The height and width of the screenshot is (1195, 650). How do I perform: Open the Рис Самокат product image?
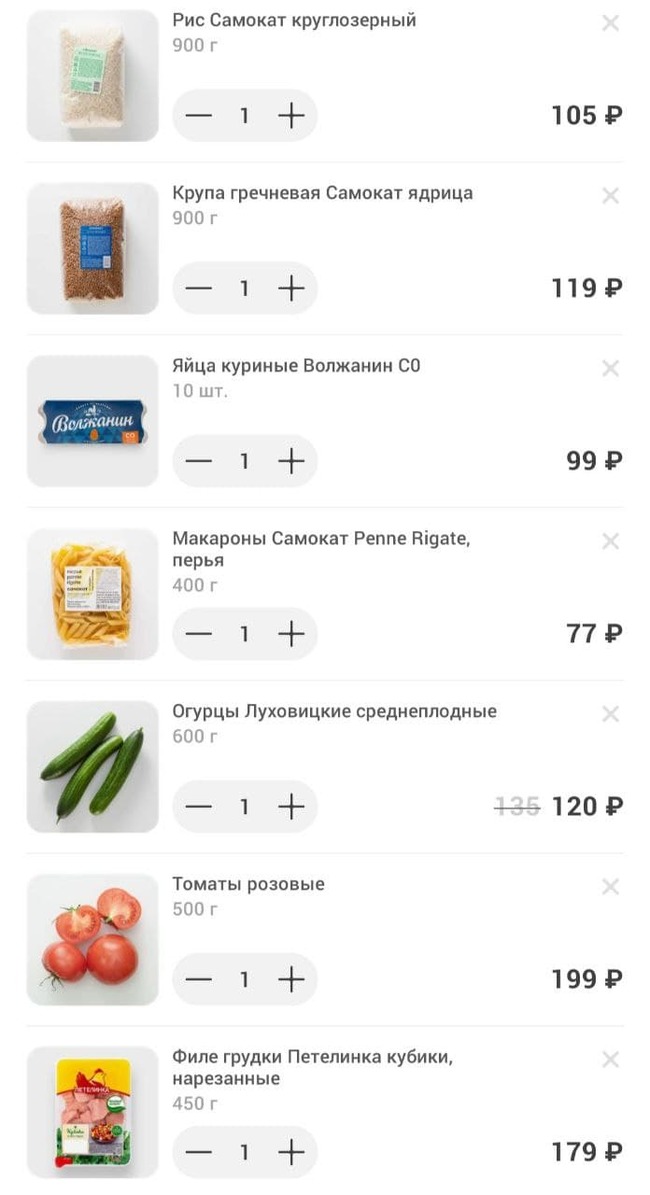coord(92,75)
